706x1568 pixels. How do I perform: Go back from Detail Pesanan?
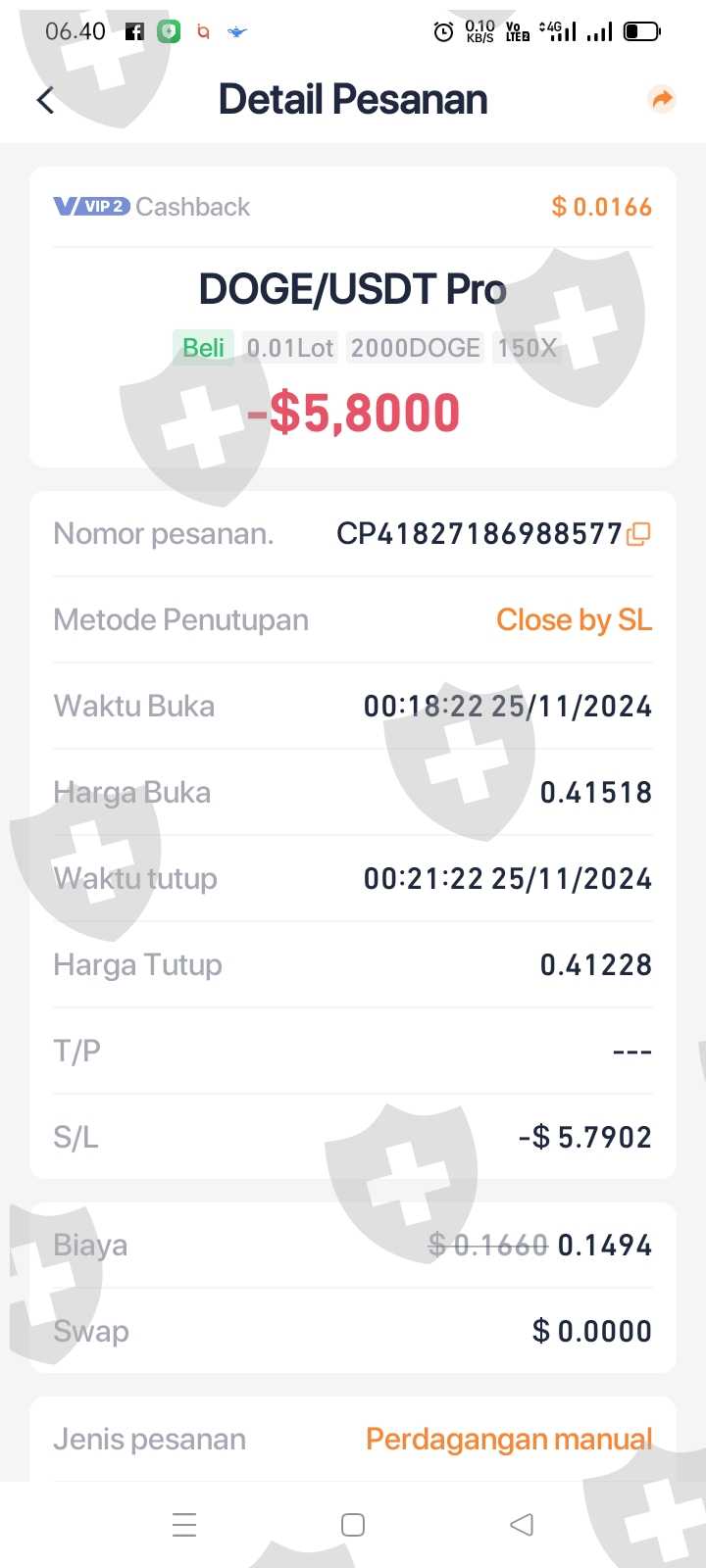click(x=45, y=100)
